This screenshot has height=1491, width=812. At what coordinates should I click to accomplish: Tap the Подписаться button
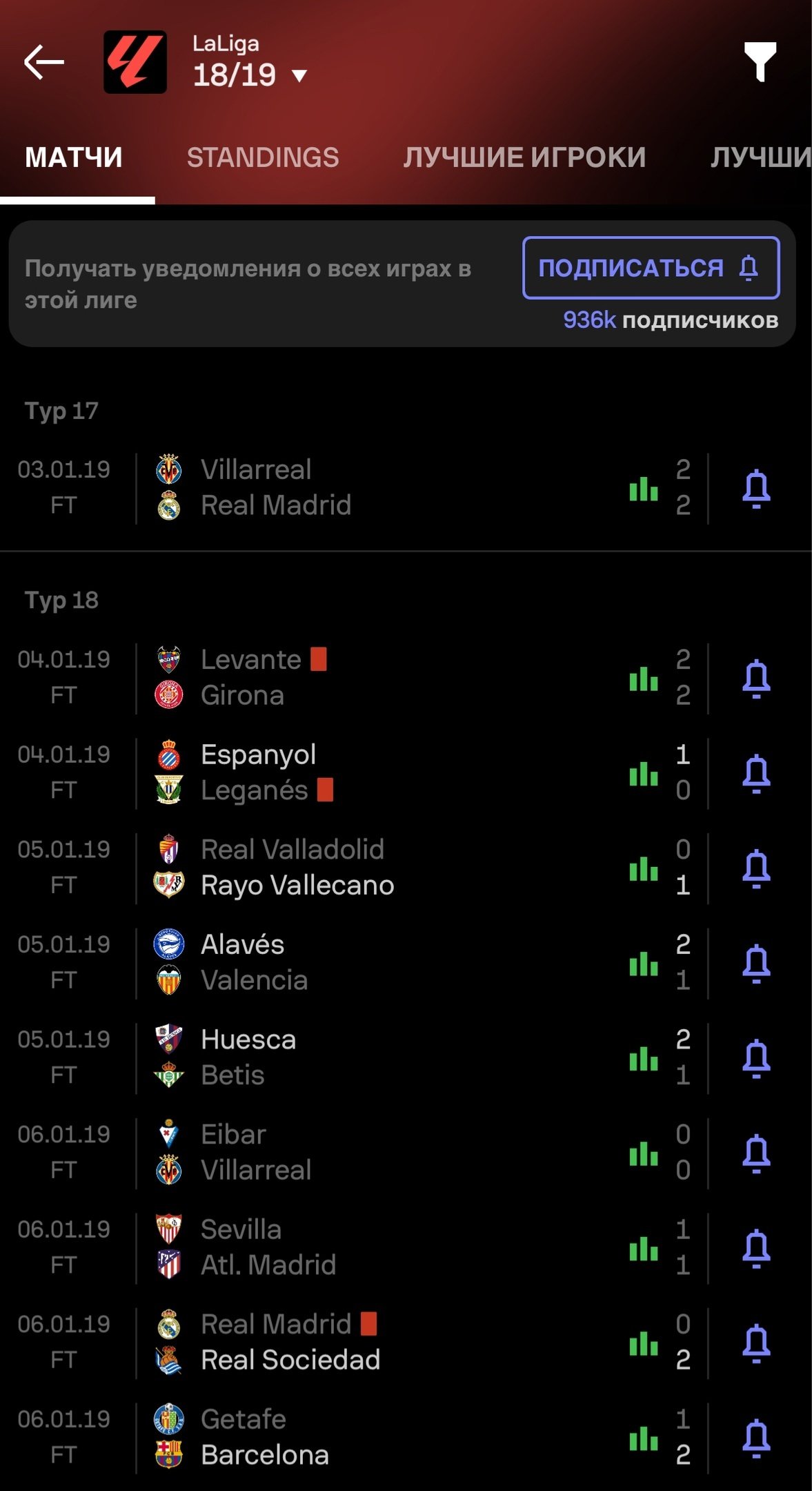pos(651,268)
